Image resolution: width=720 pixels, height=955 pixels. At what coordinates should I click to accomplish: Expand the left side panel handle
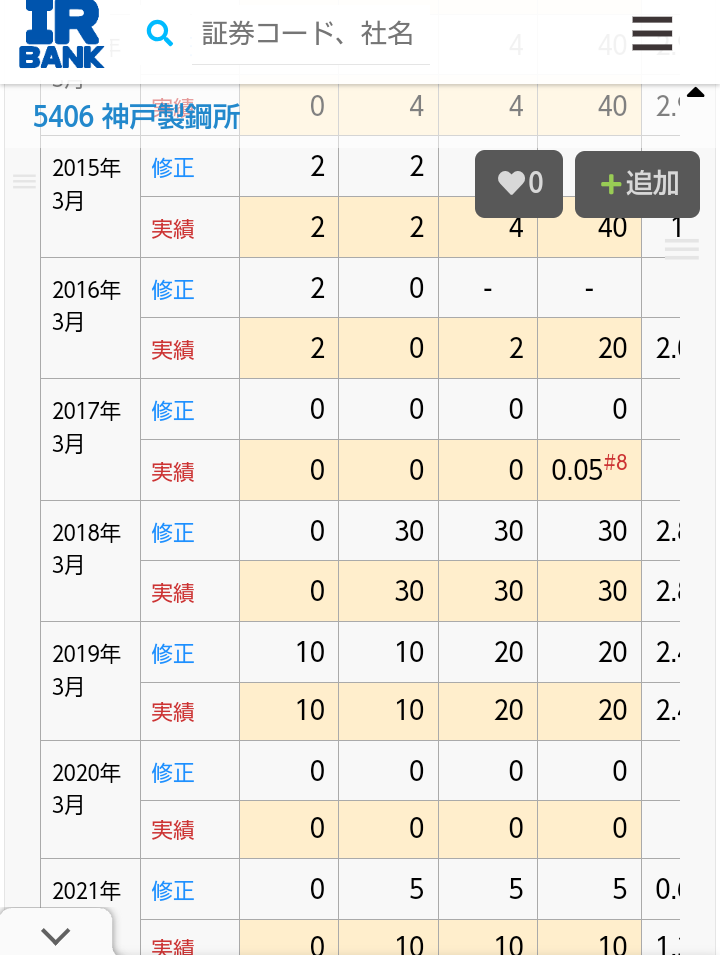[x=25, y=182]
